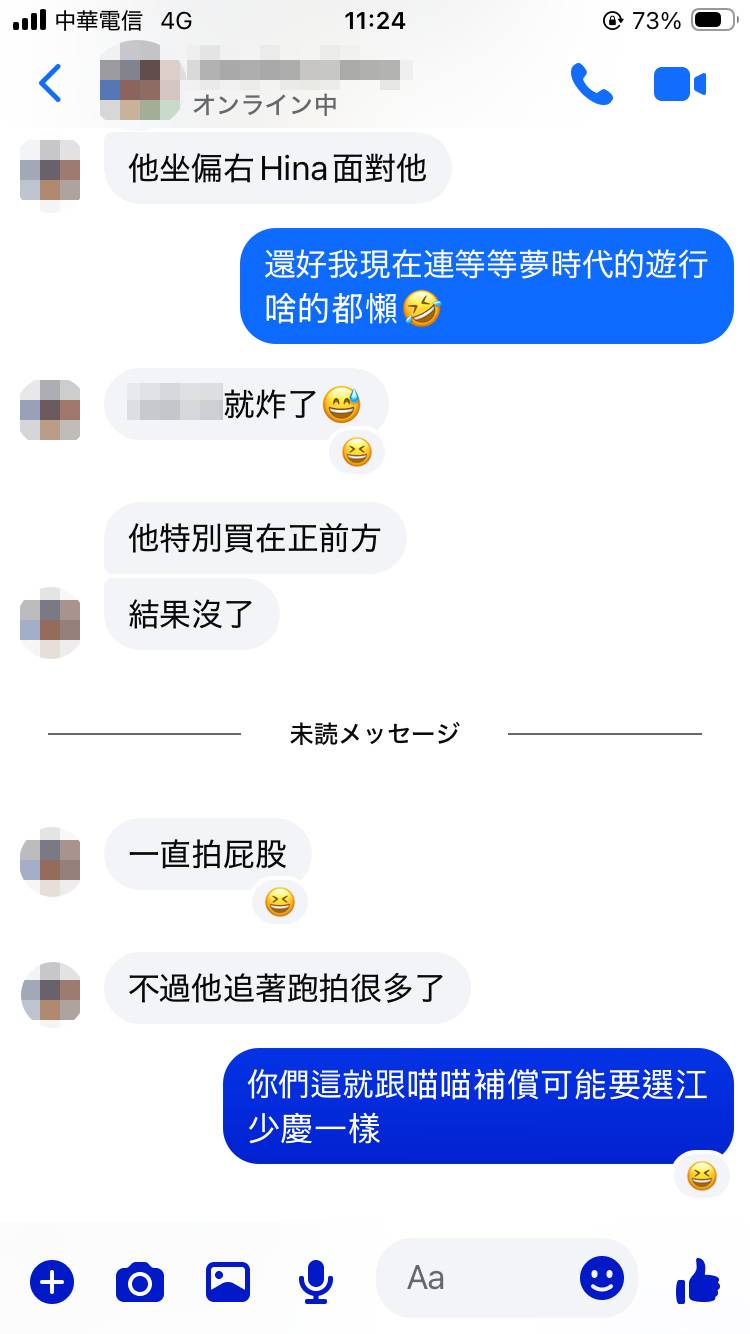750x1334 pixels.
Task: View reaction on the 一直拍屁股 message
Action: 280,904
